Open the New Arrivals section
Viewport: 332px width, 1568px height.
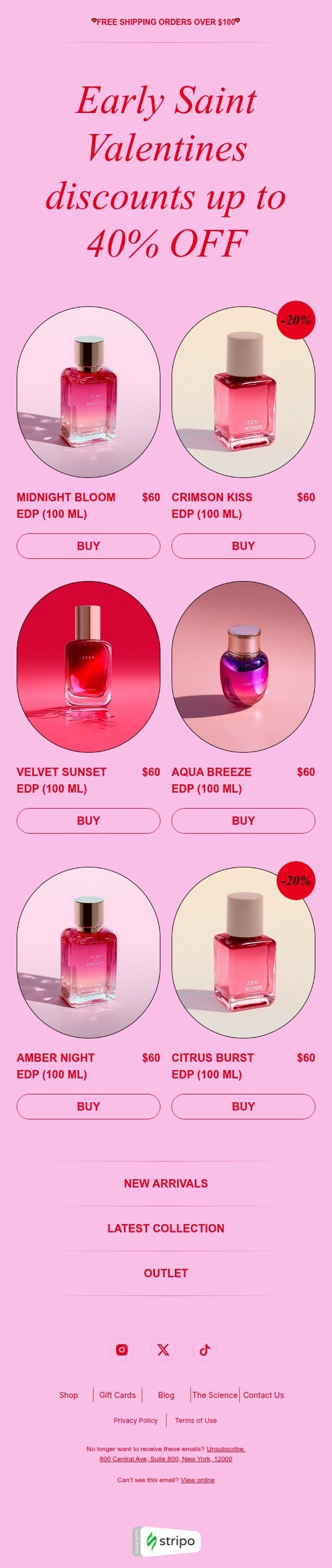pyautogui.click(x=166, y=1183)
